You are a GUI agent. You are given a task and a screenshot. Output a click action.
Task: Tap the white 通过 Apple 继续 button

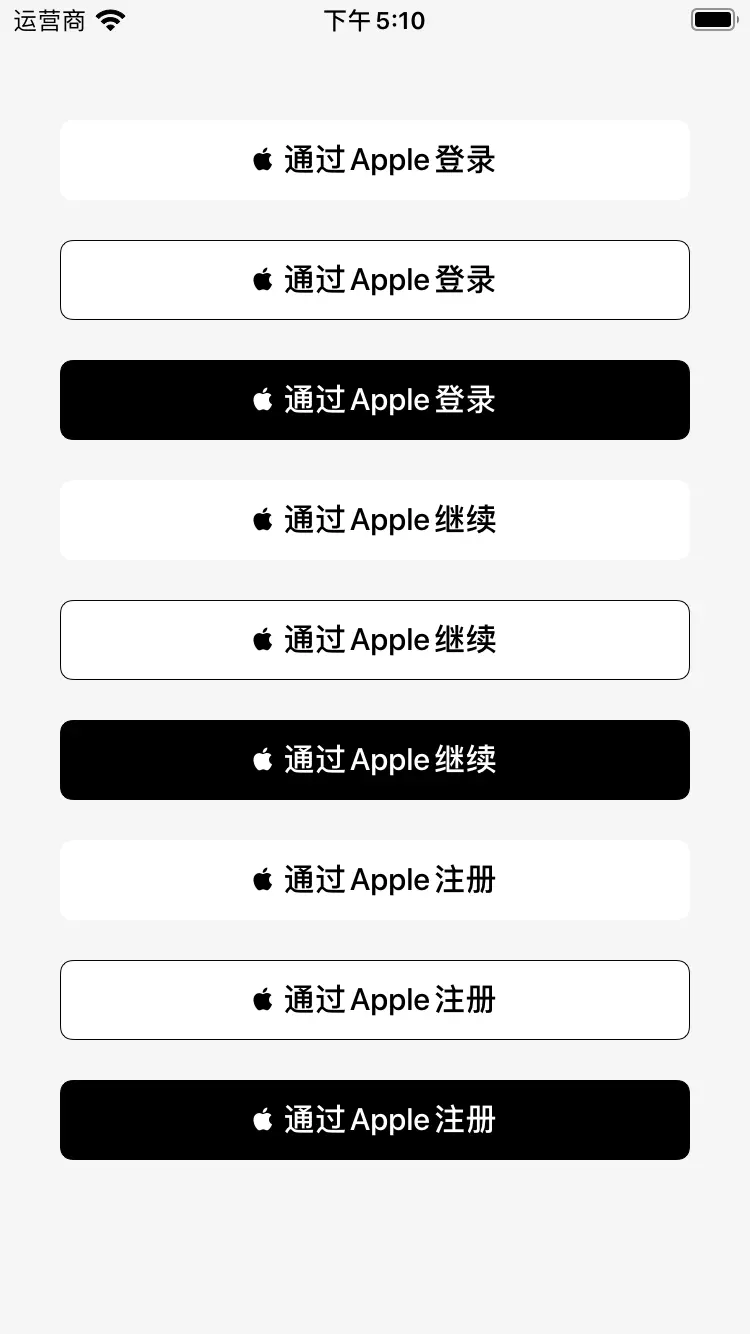coord(375,519)
